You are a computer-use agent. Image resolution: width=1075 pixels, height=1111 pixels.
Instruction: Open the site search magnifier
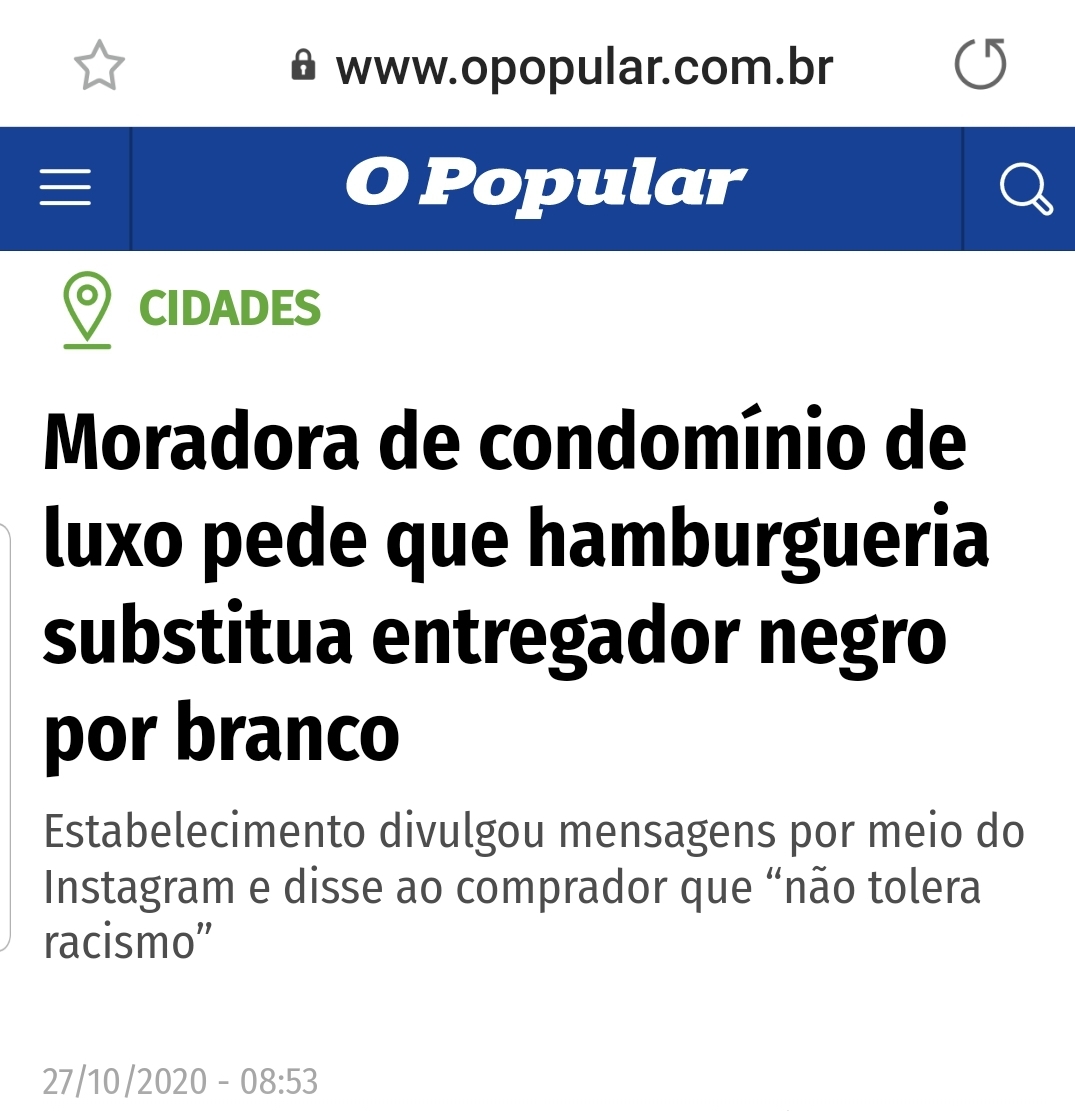1025,188
